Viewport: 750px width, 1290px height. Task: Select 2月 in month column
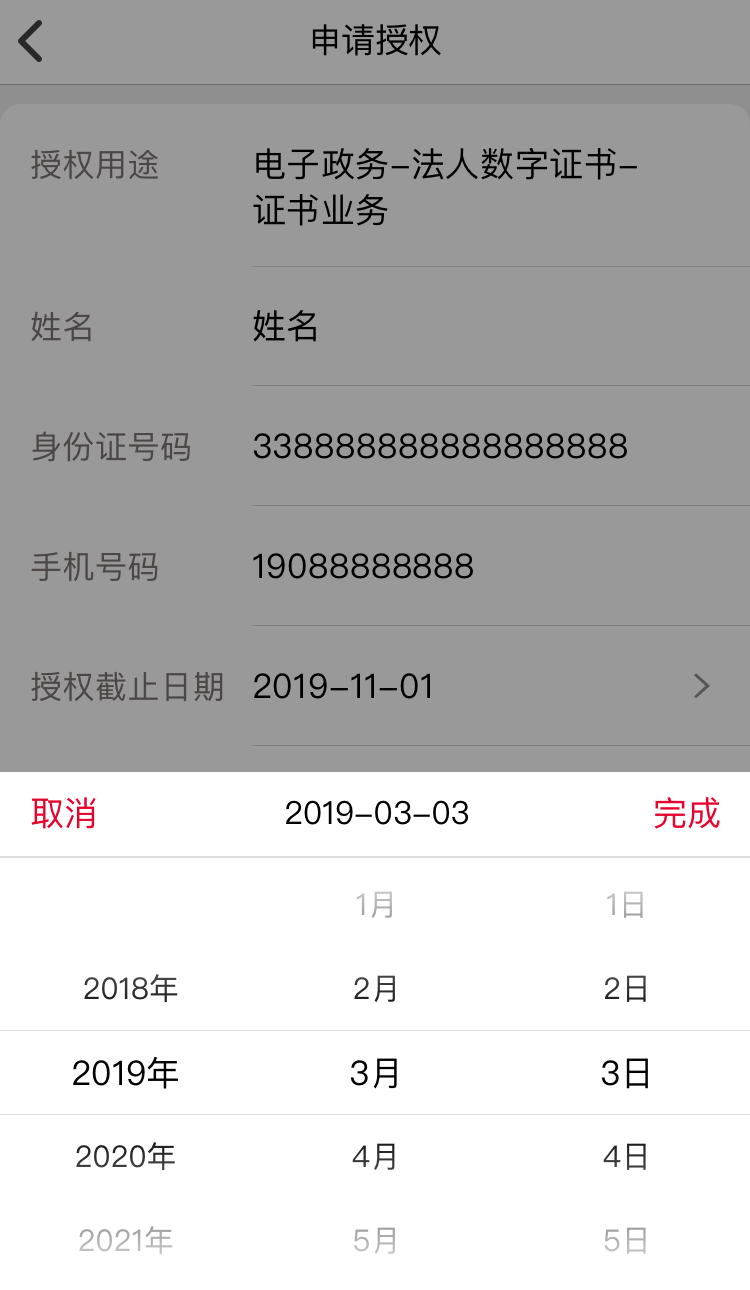click(x=376, y=989)
